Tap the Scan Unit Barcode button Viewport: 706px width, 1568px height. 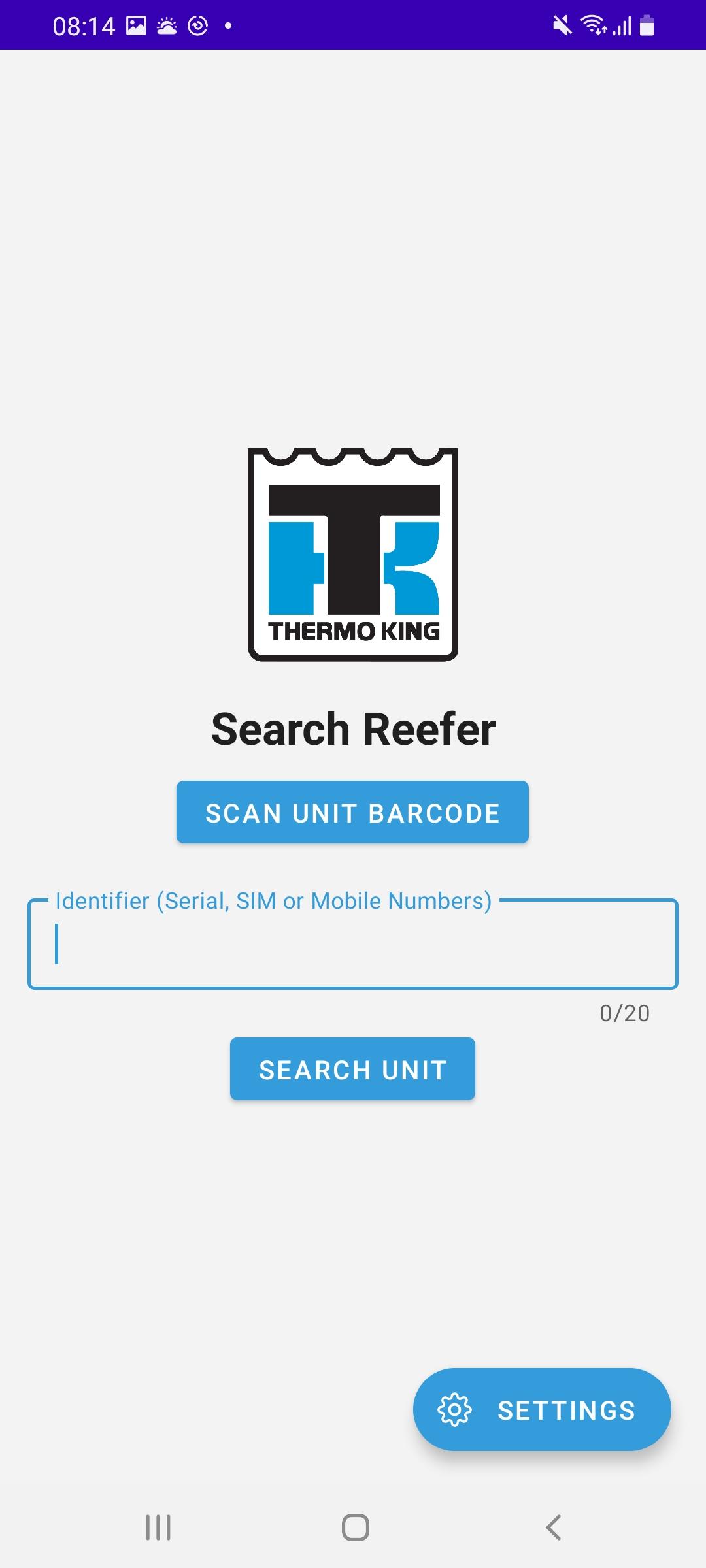pos(352,812)
